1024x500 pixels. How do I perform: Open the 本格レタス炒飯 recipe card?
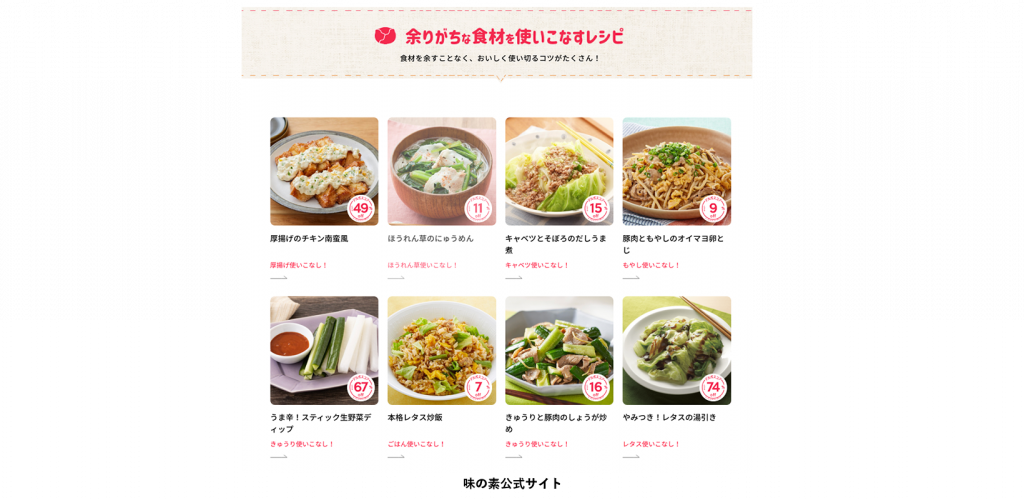pyautogui.click(x=441, y=350)
